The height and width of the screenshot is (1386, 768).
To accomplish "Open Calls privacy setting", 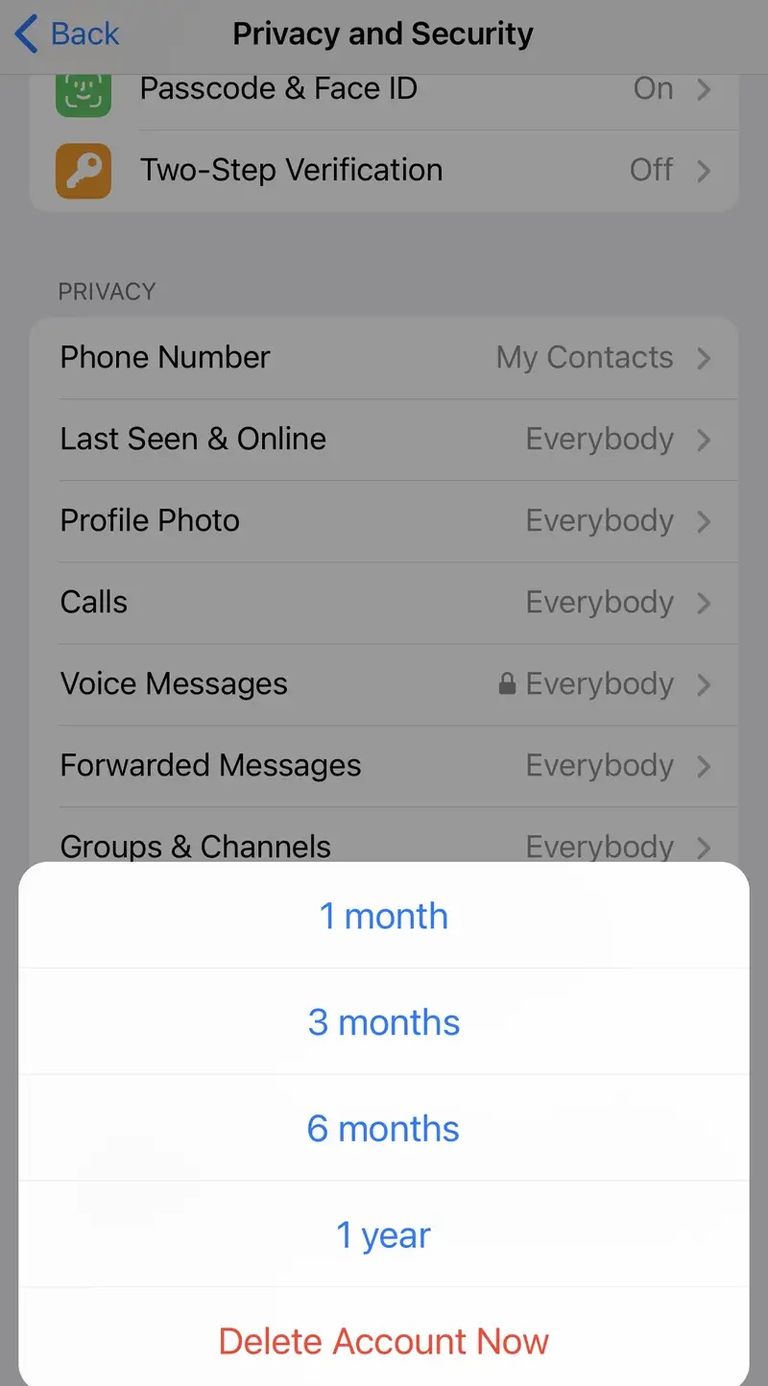I will tap(384, 602).
